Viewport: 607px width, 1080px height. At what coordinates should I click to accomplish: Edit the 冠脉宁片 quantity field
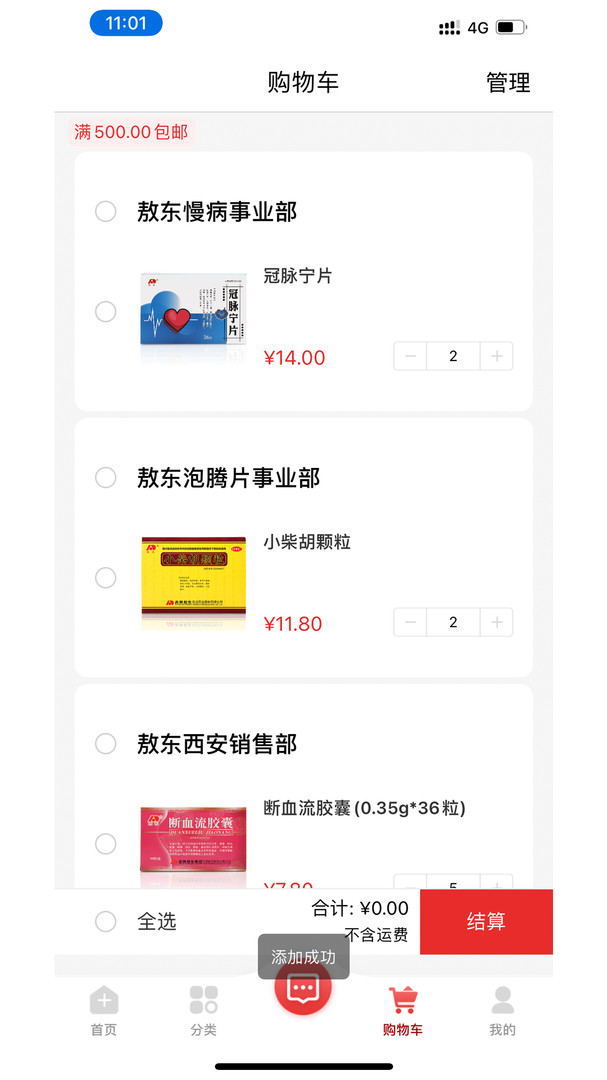click(453, 356)
